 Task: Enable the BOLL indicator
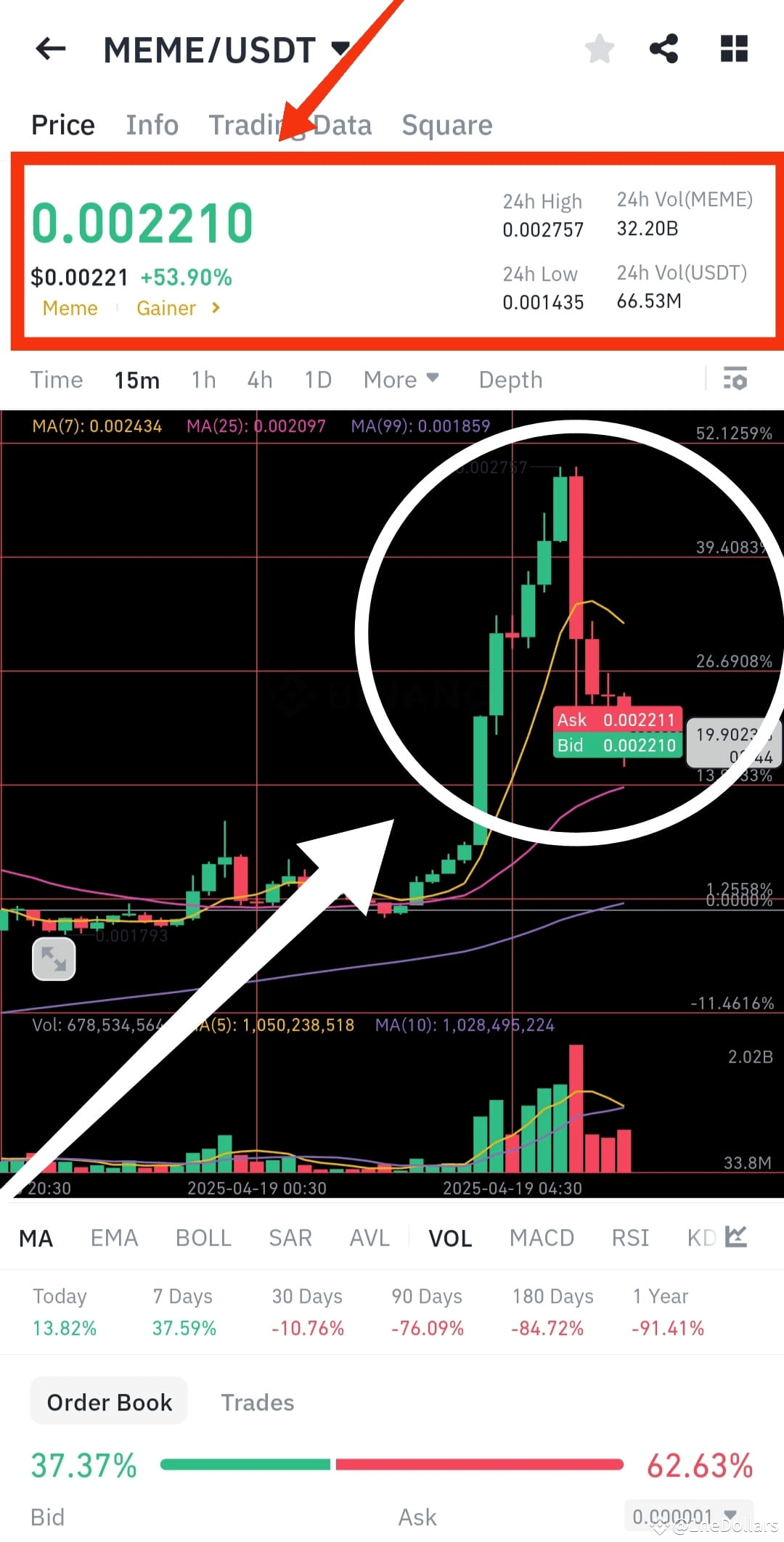203,1238
